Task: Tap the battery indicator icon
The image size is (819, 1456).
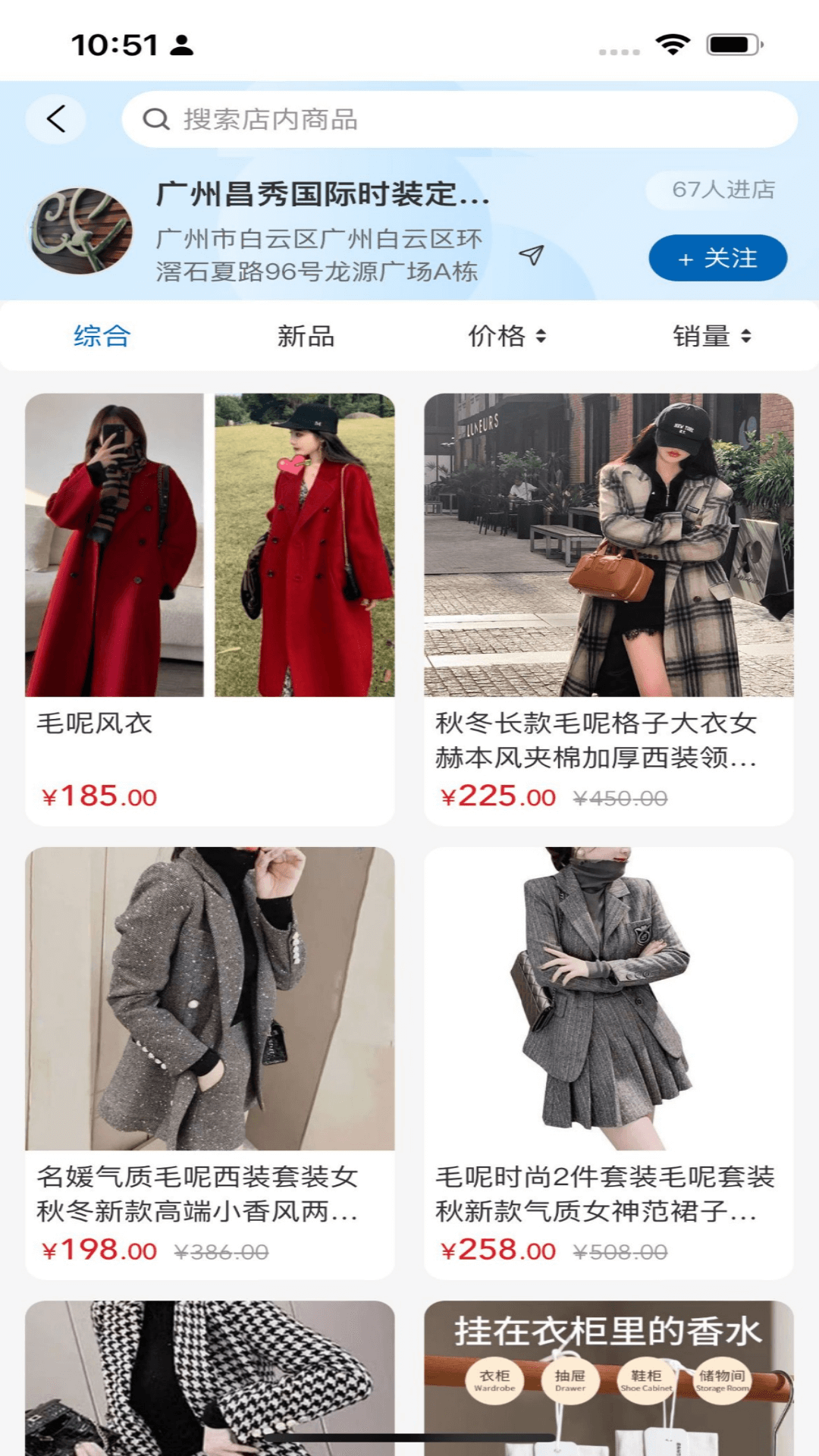Action: click(x=730, y=44)
